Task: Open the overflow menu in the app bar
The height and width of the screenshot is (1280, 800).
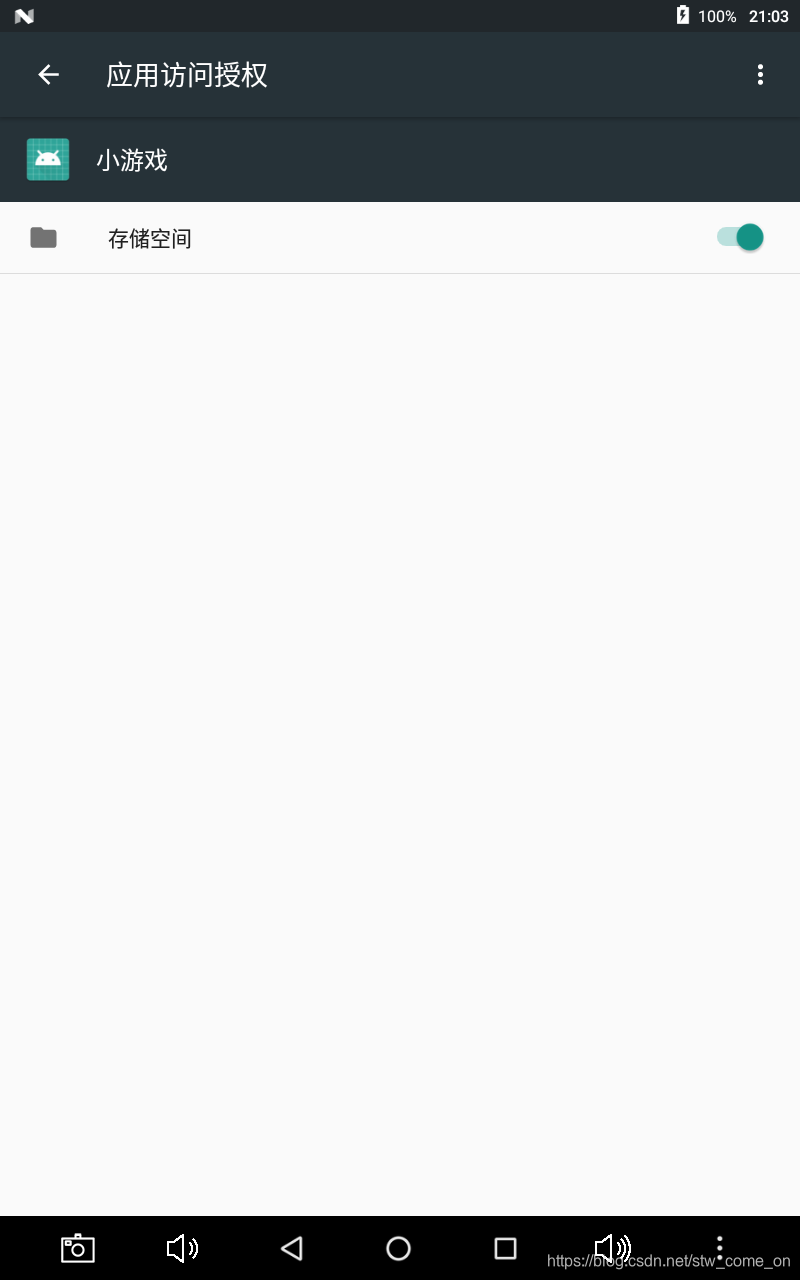Action: tap(760, 74)
